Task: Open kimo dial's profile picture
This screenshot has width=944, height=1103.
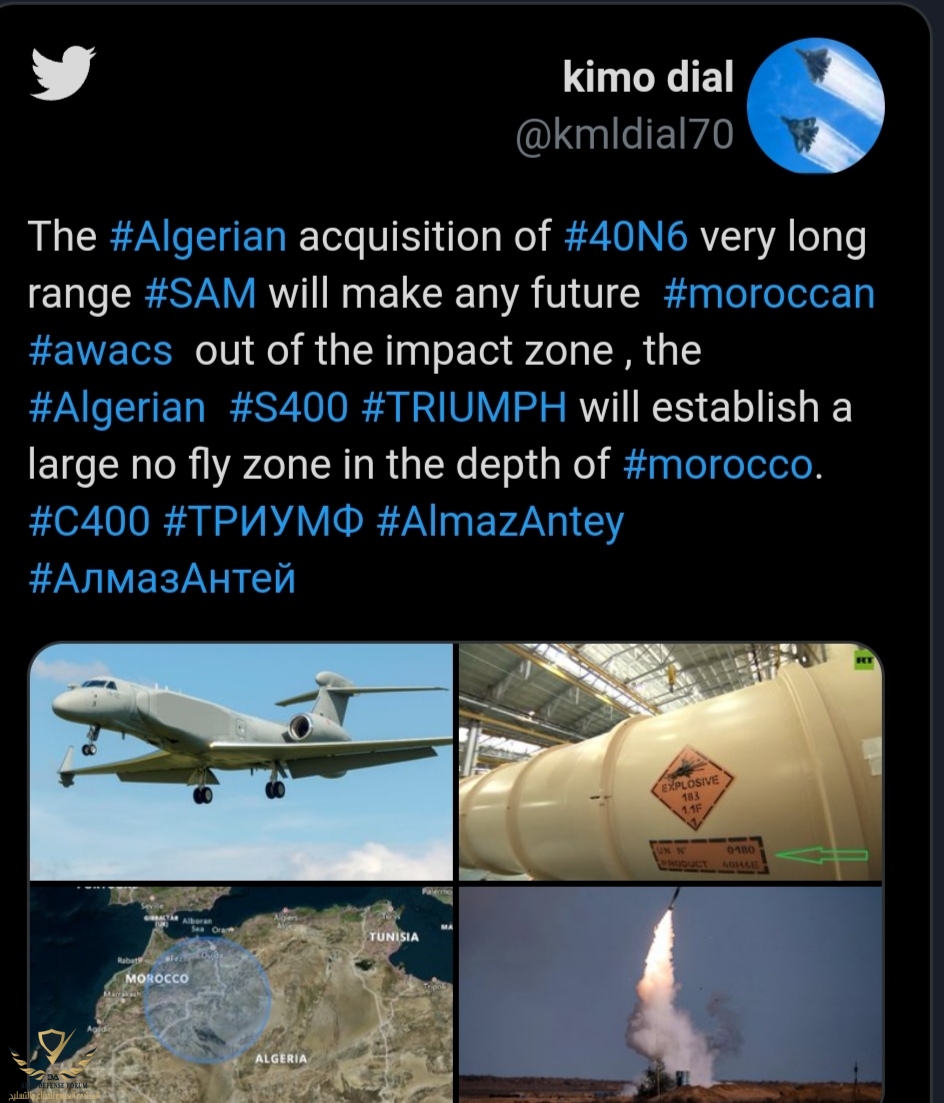Action: [x=817, y=107]
